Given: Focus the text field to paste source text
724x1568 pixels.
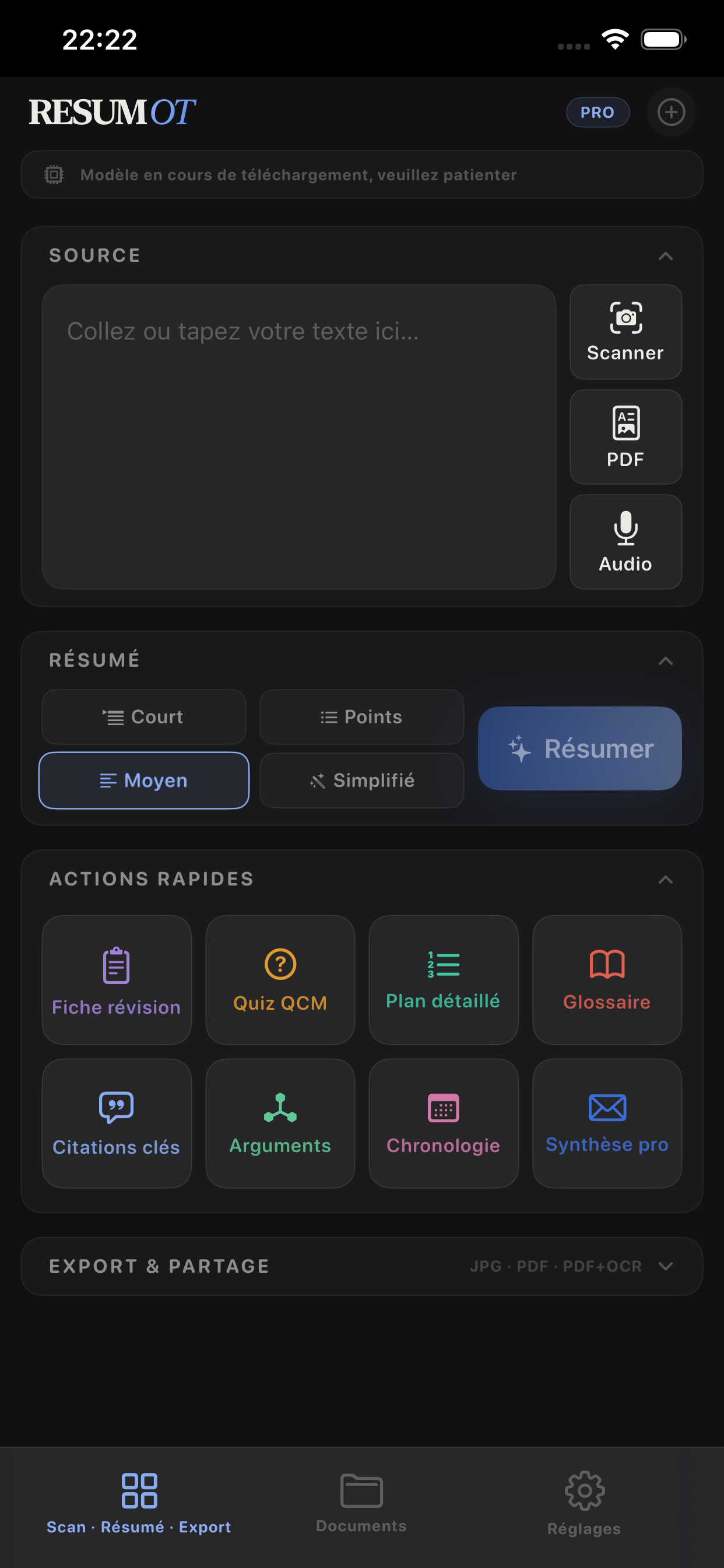Looking at the screenshot, I should pyautogui.click(x=298, y=436).
